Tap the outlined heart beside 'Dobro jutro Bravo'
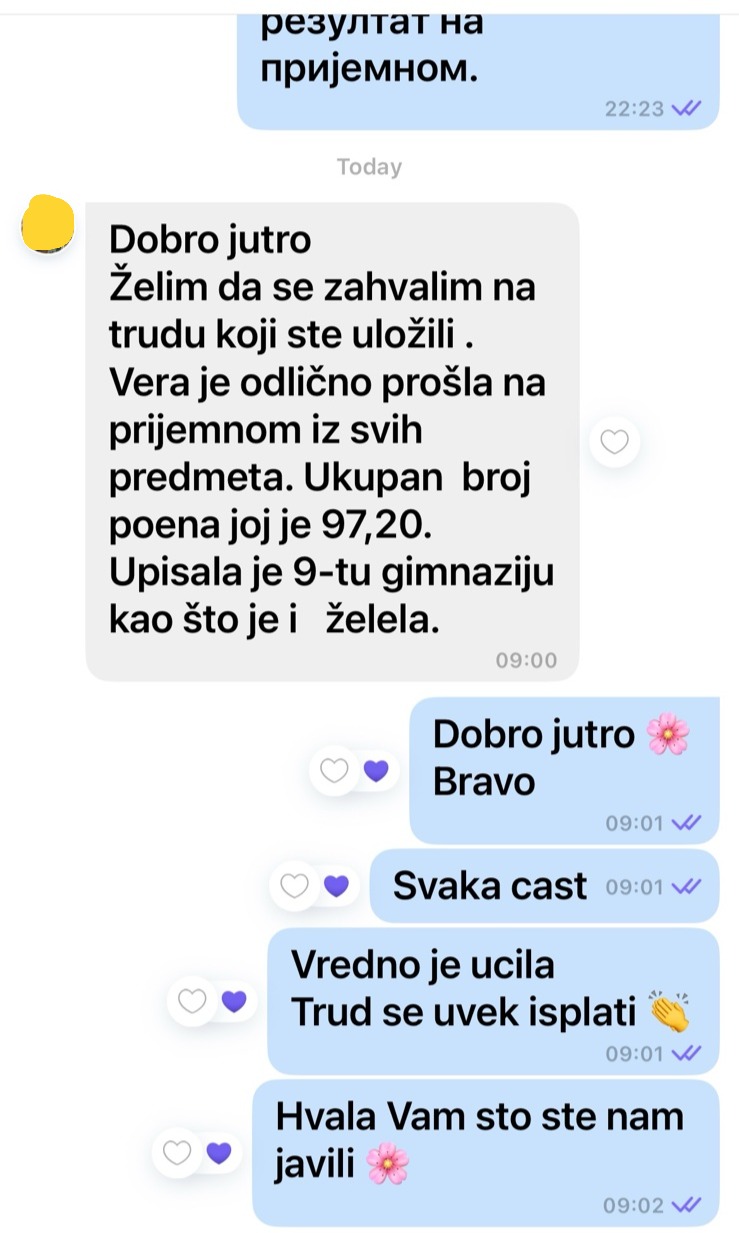Screen dimensions: 739x1233 coord(334,770)
